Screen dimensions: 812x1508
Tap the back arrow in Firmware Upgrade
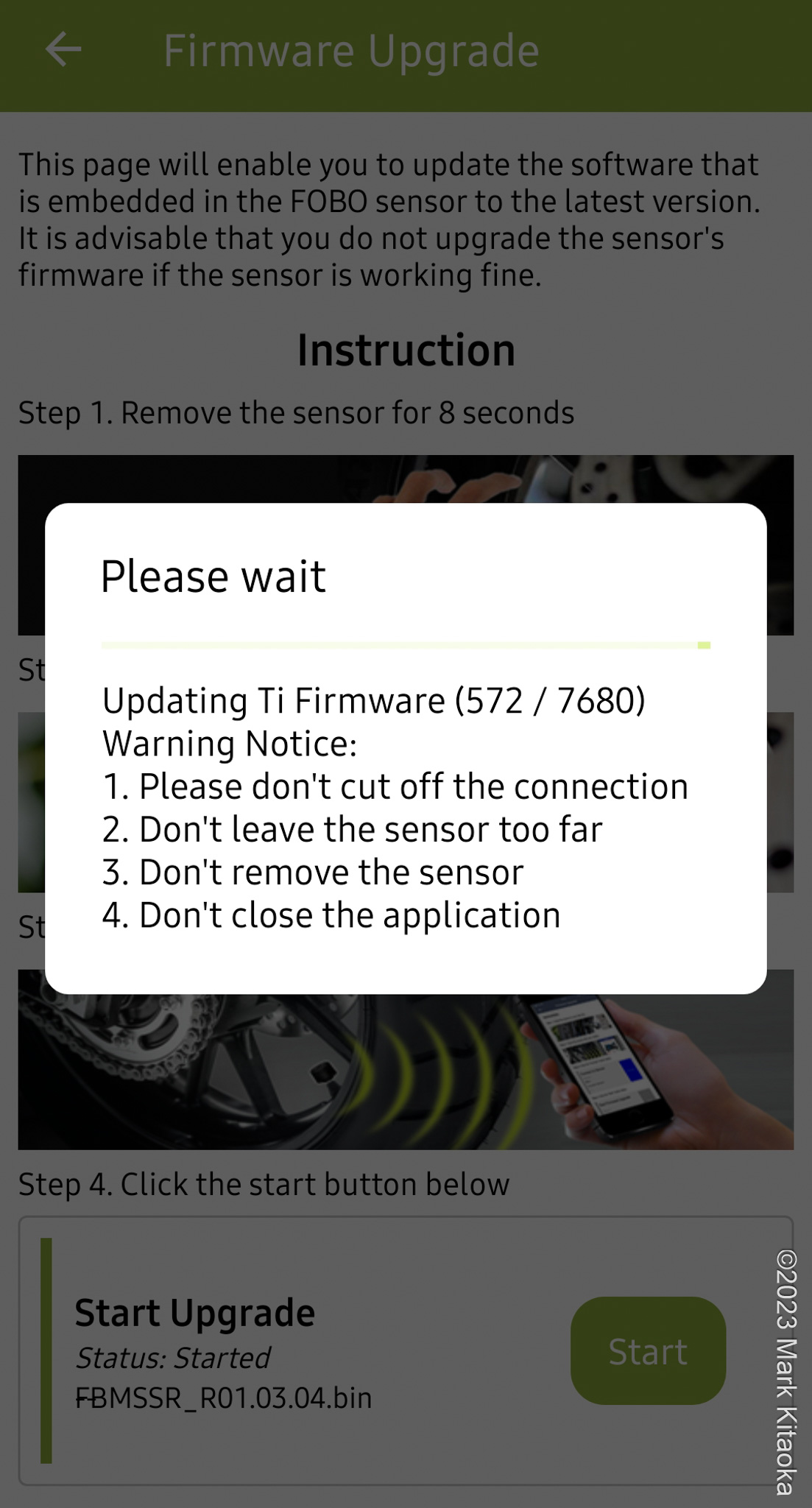click(63, 50)
